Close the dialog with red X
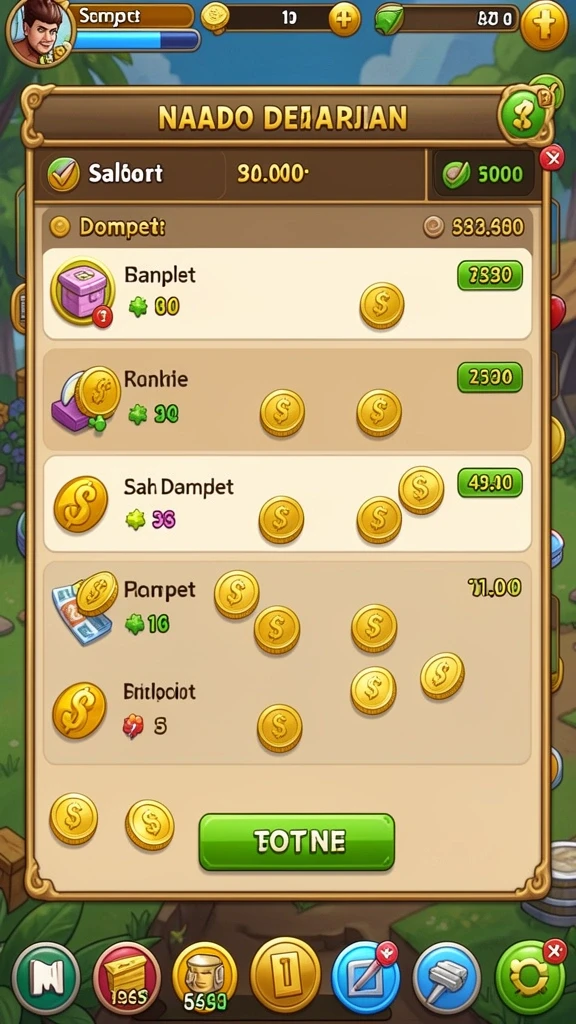The height and width of the screenshot is (1024, 576). [552, 158]
